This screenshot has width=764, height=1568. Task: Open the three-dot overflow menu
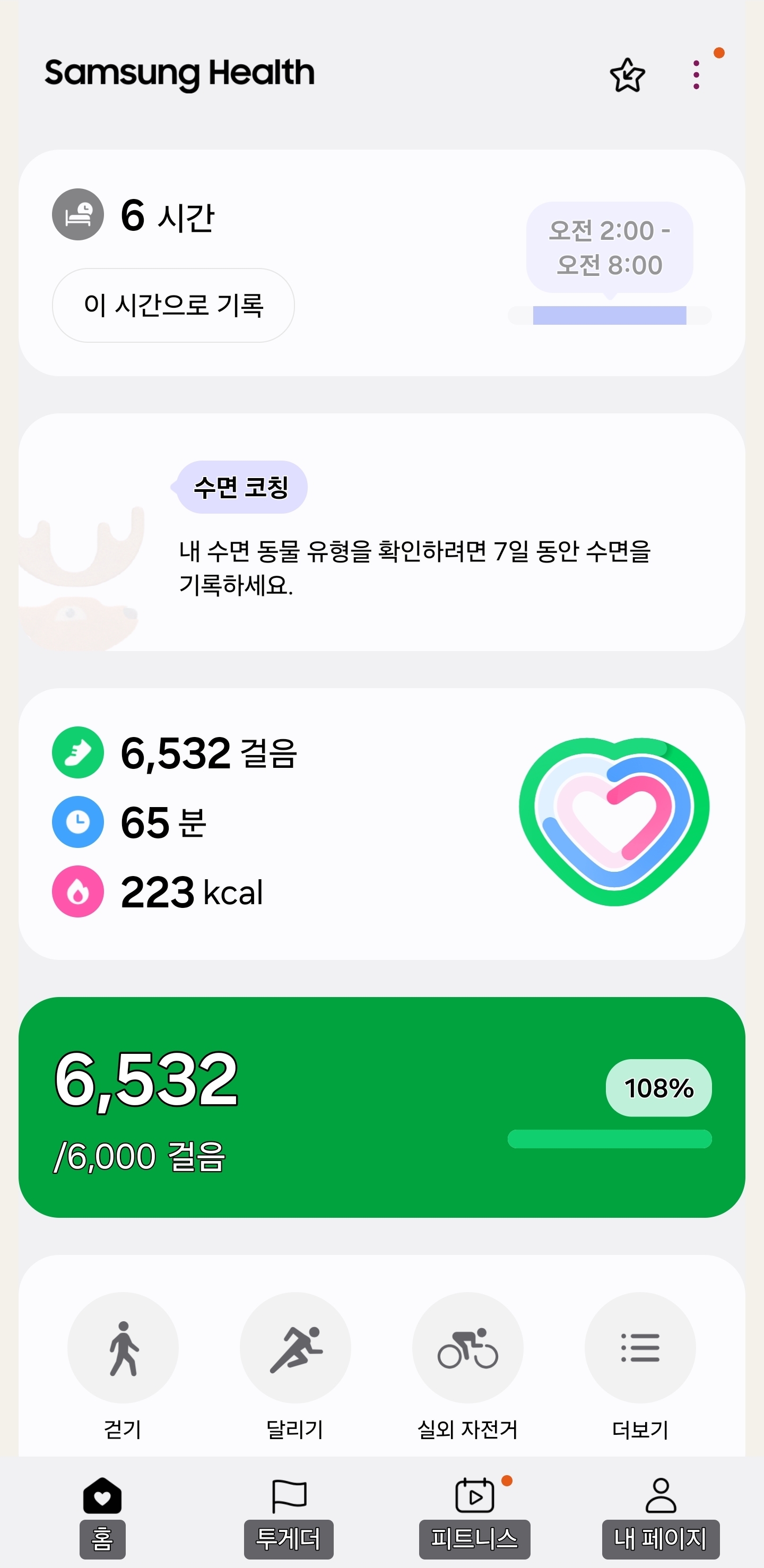(696, 75)
